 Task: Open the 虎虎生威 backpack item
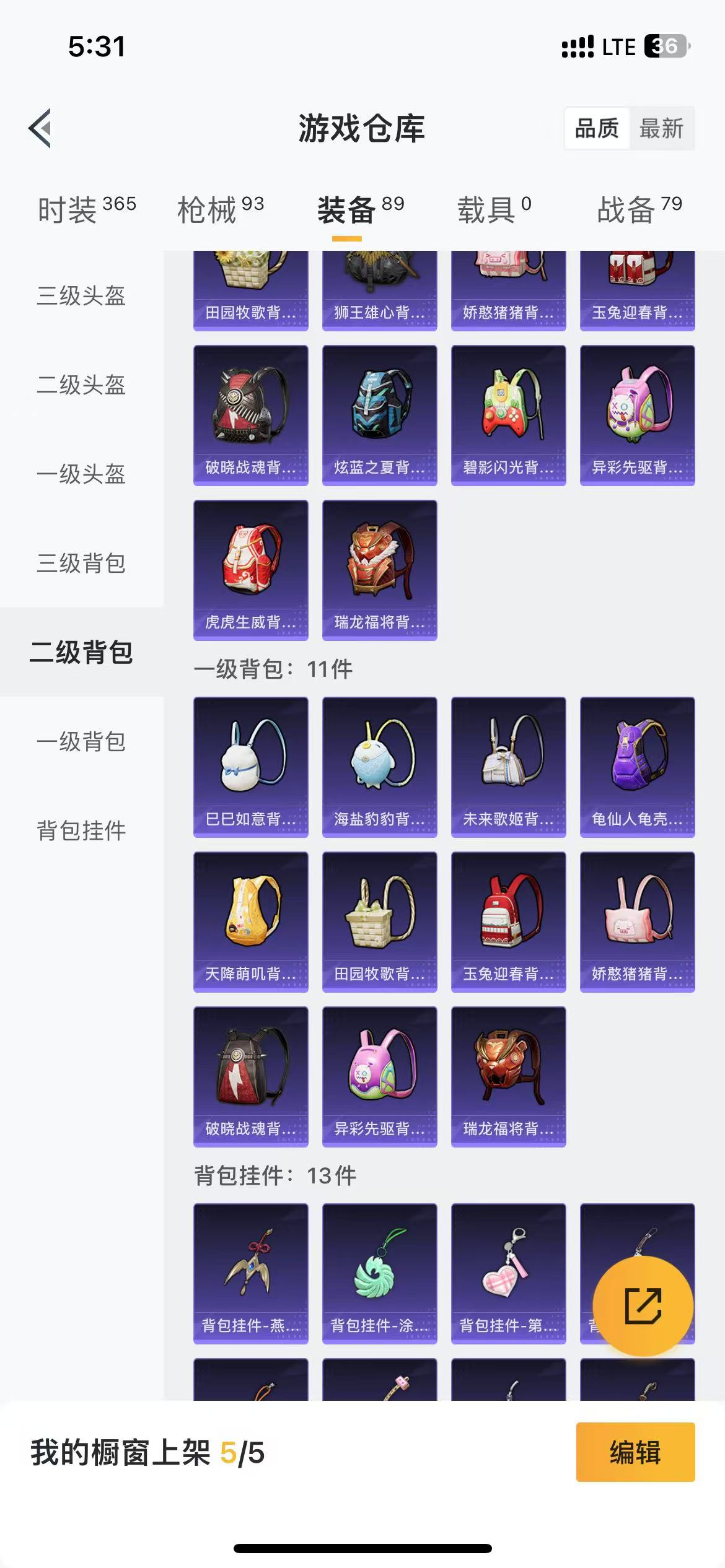click(251, 570)
